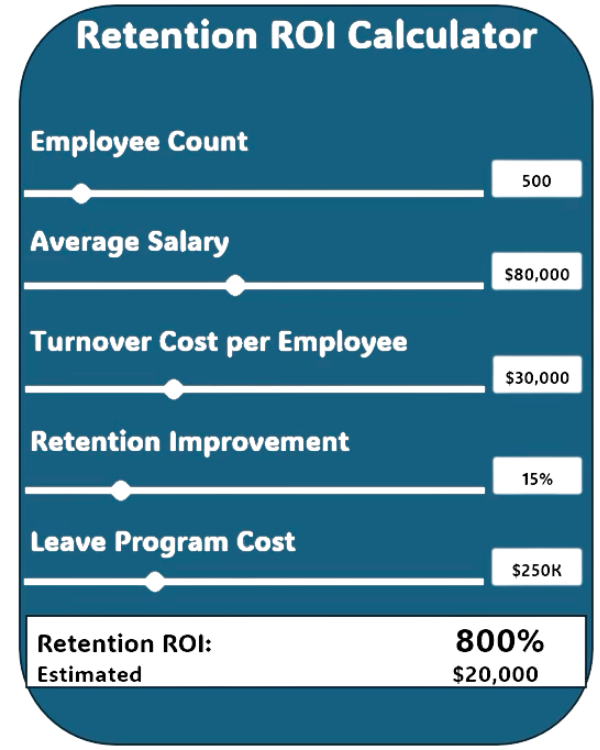The width and height of the screenshot is (600, 750).
Task: Edit the Average Salary value box
Action: click(x=536, y=273)
